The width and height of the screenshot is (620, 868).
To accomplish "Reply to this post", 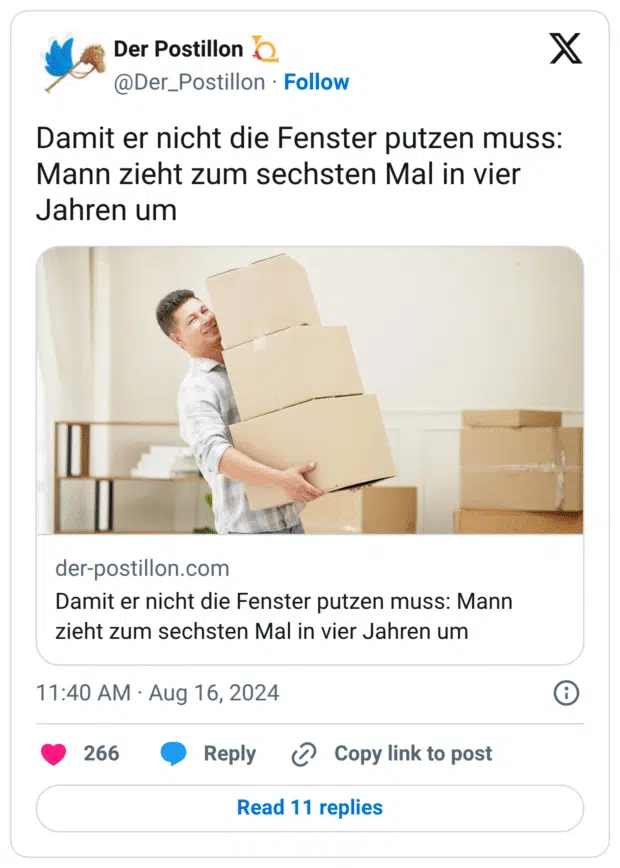I will click(x=209, y=754).
